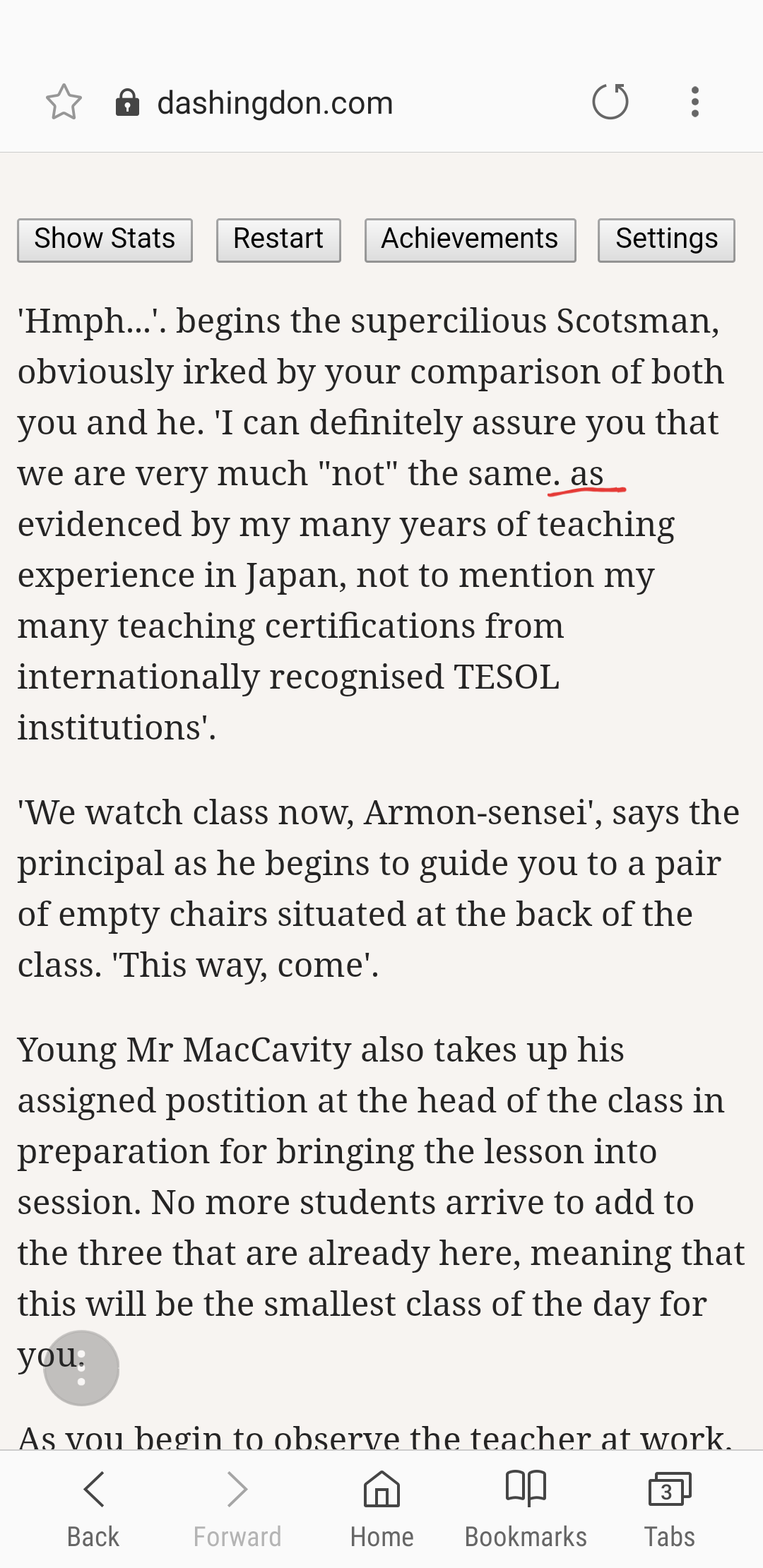Reload the current page
The image size is (763, 1568).
tap(610, 102)
